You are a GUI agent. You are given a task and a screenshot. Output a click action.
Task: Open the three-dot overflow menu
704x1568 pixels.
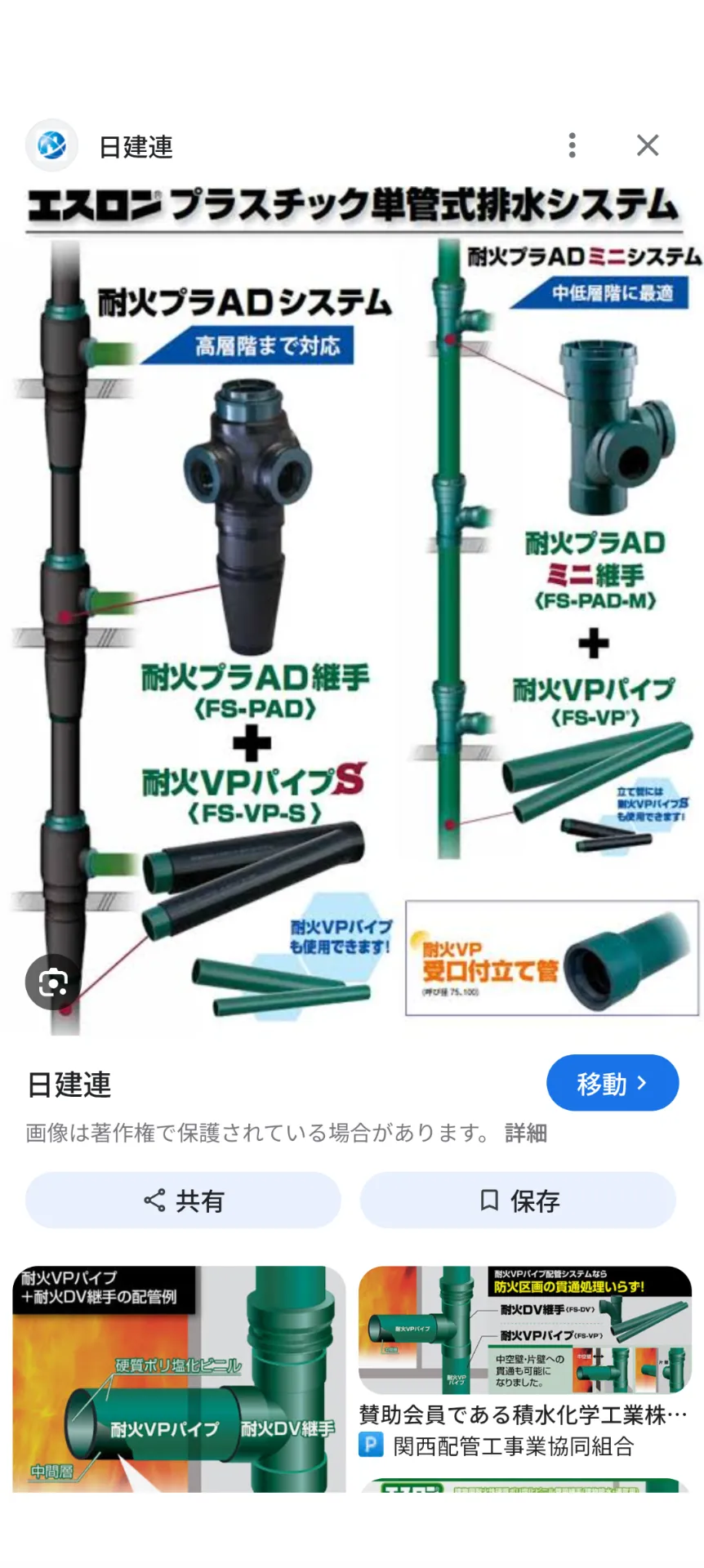click(x=572, y=145)
